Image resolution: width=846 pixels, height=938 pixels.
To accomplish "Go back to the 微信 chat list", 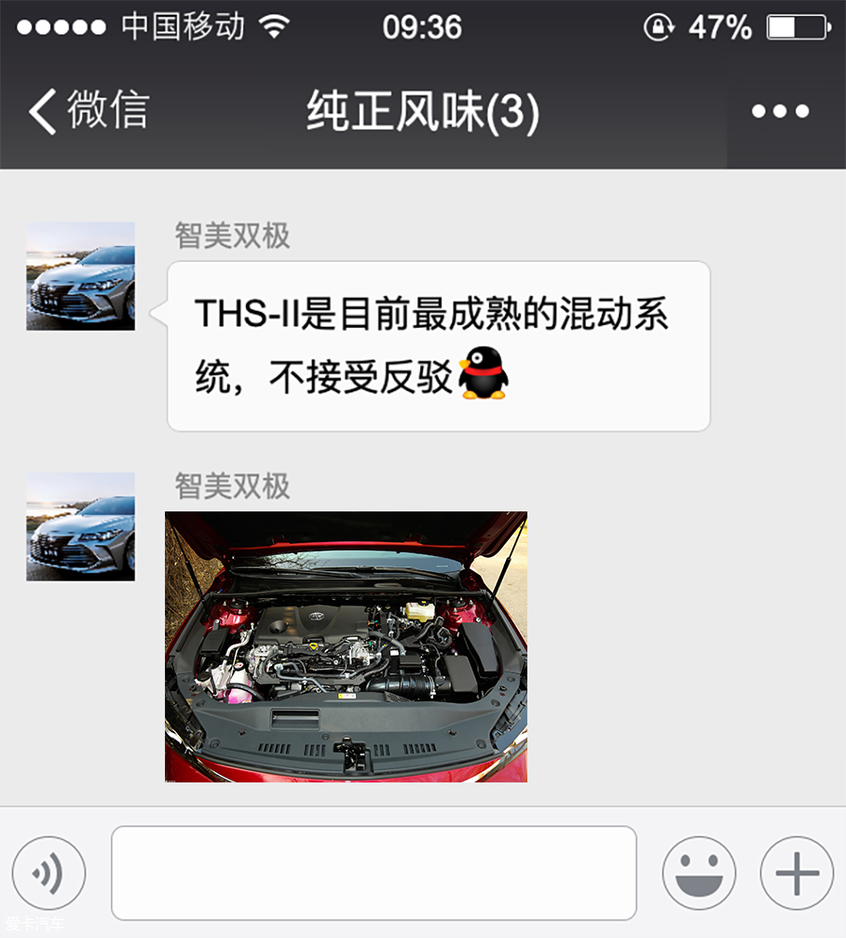I will (88, 110).
